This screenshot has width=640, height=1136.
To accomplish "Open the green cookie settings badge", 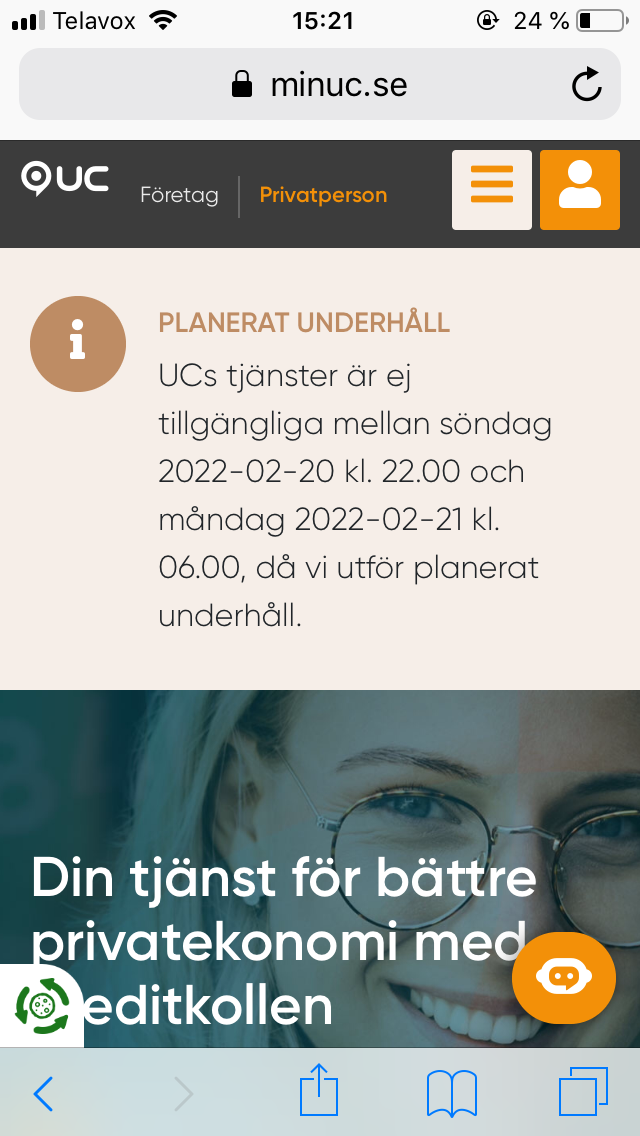I will [x=42, y=1005].
